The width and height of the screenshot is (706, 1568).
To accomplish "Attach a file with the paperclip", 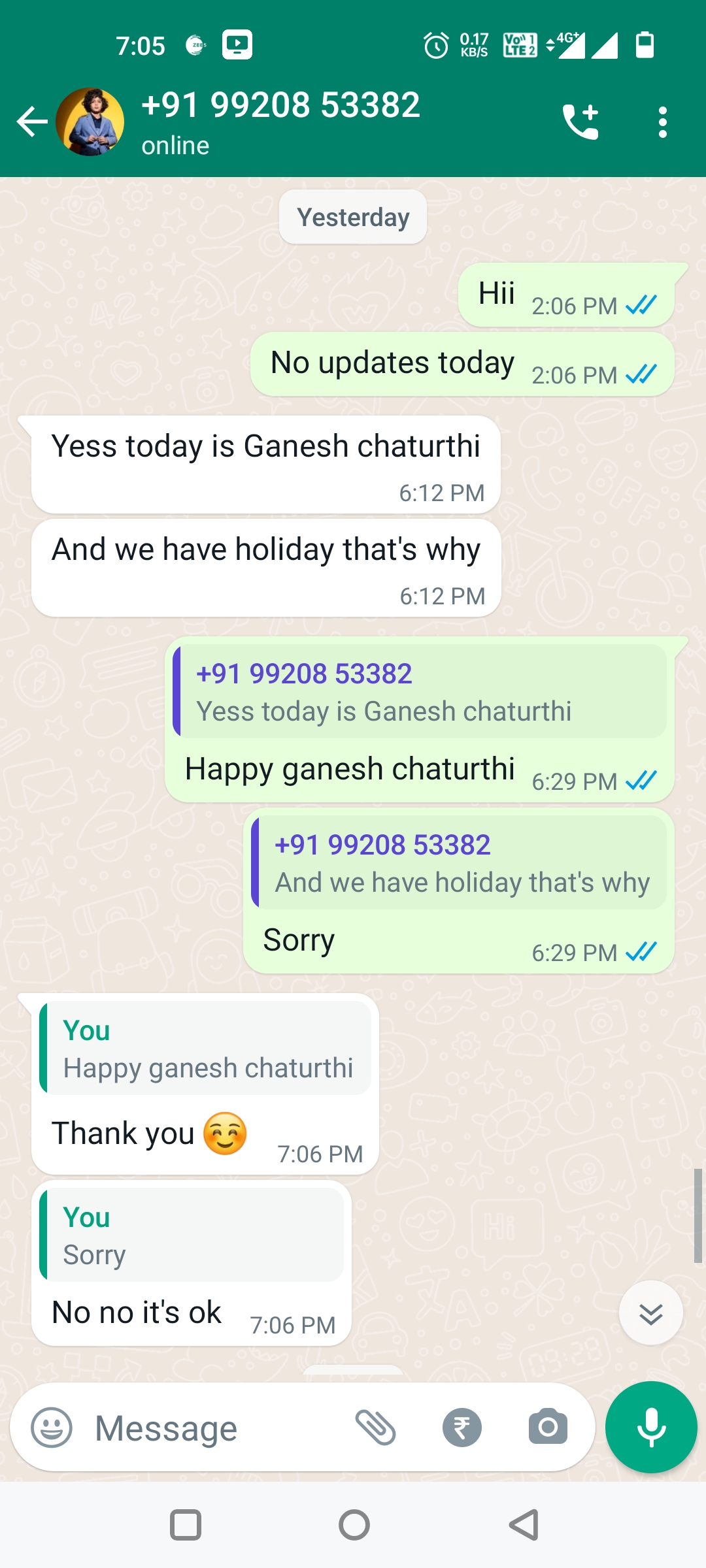I will click(375, 1428).
